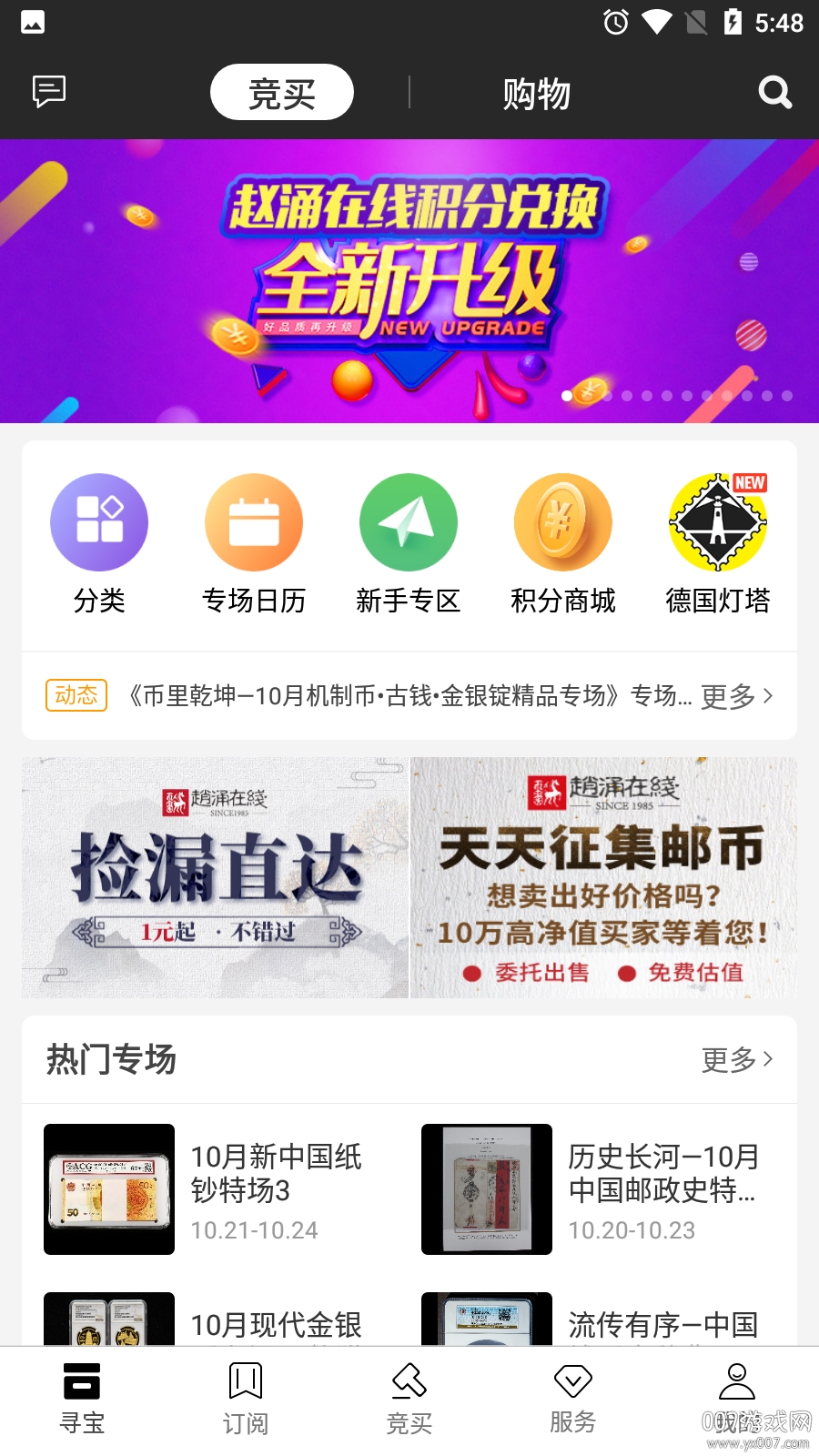Open the search magnifier
819x1456 pixels.
[774, 92]
